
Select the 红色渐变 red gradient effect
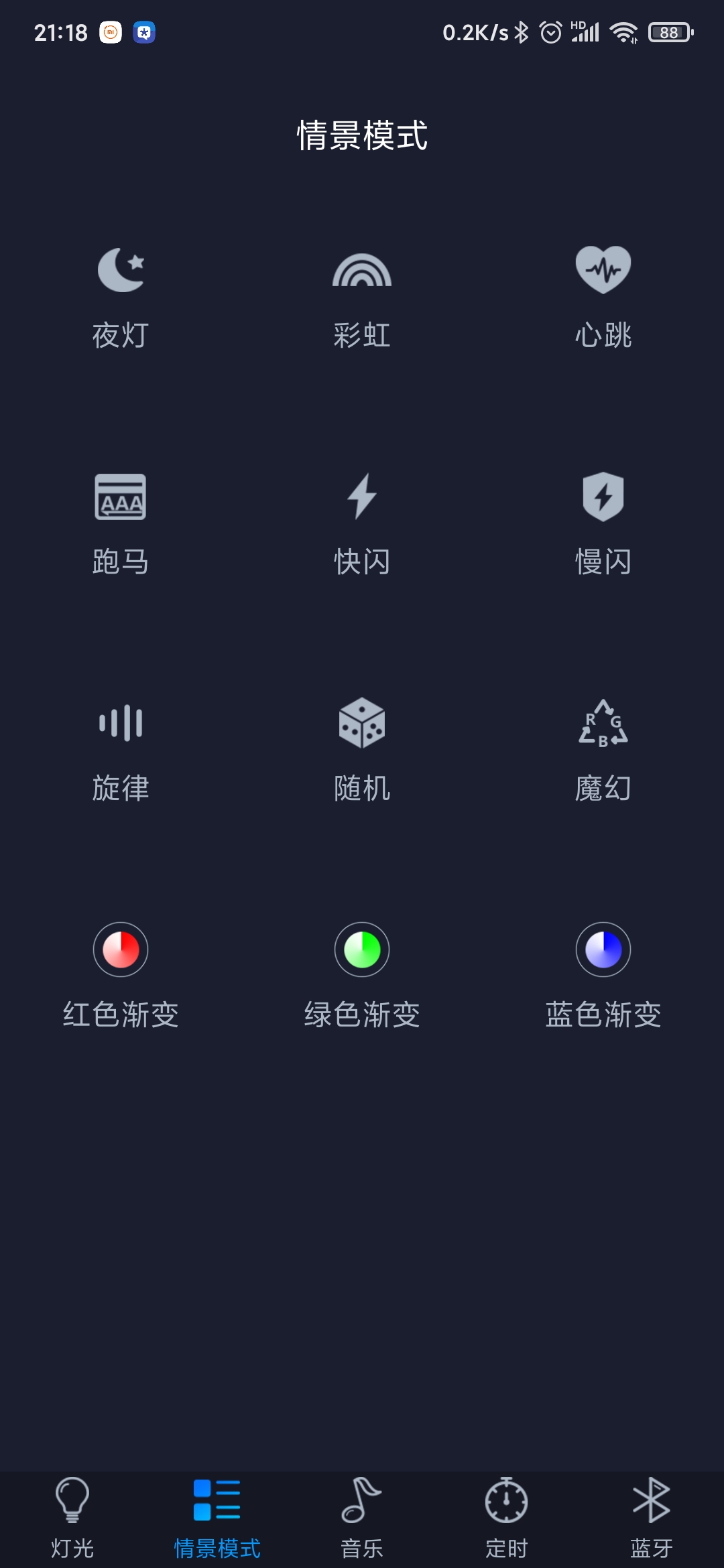pos(121,975)
